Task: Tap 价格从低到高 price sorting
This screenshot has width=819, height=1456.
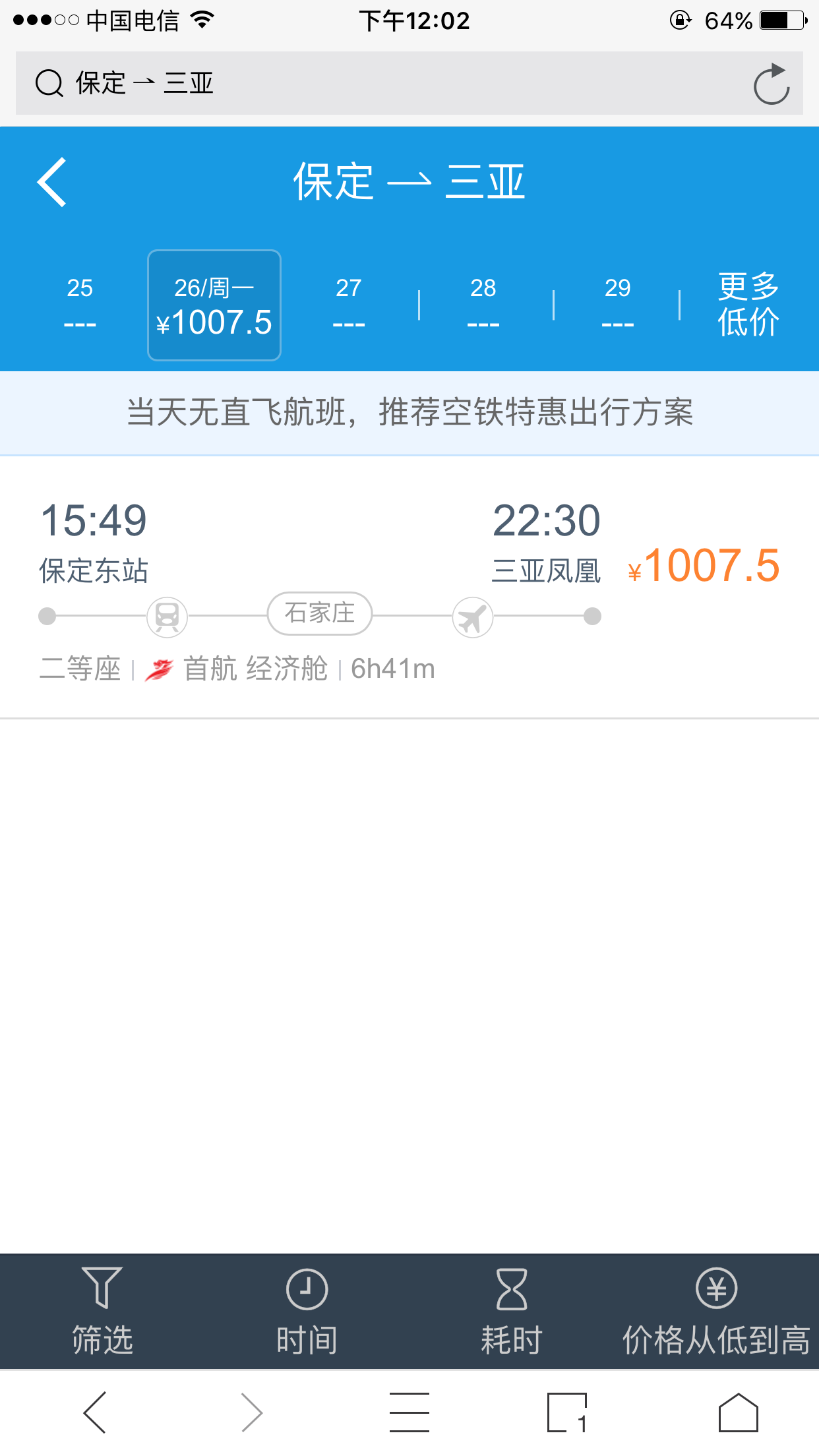Action: pos(716,1311)
